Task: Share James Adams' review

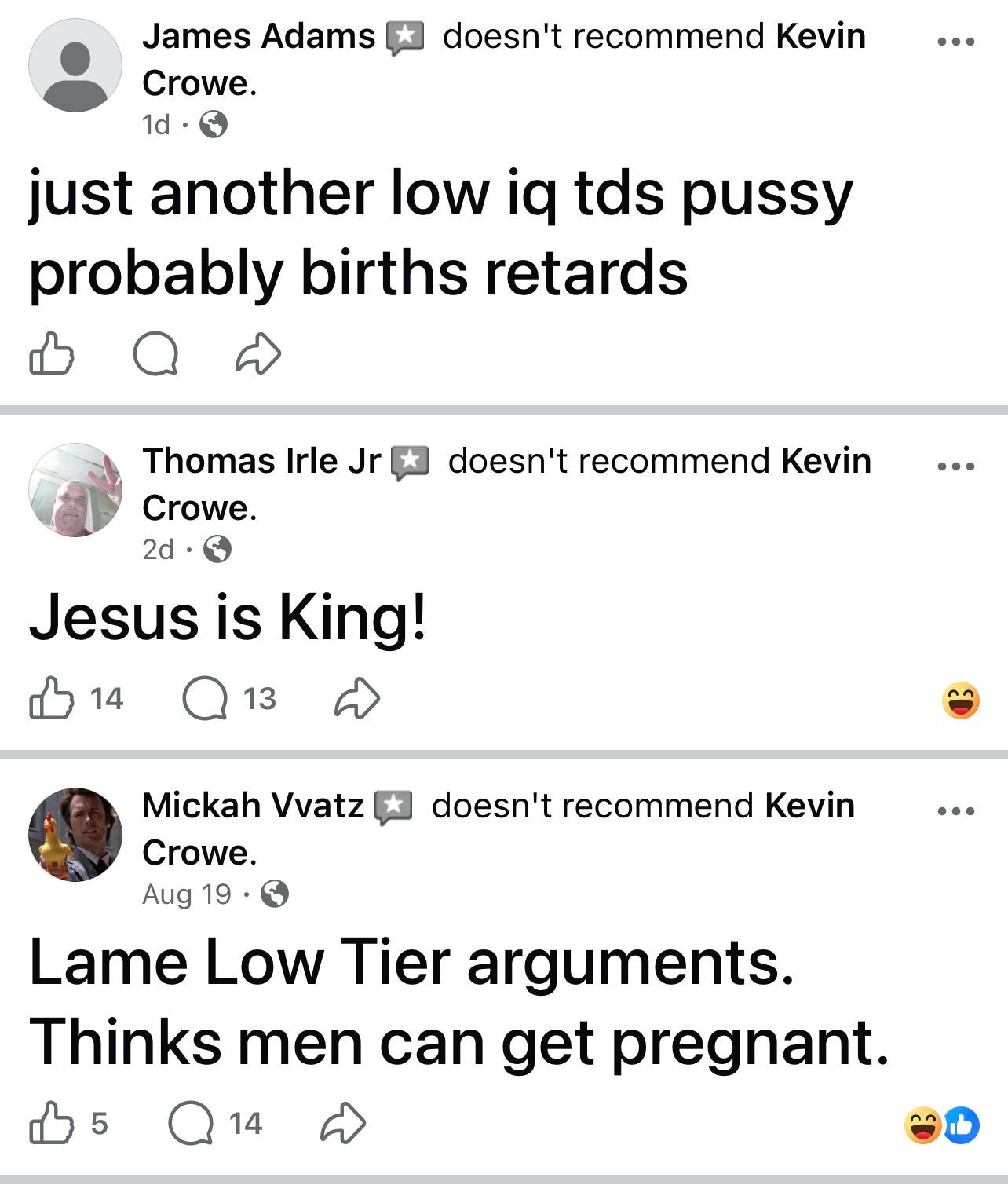Action: (x=258, y=354)
